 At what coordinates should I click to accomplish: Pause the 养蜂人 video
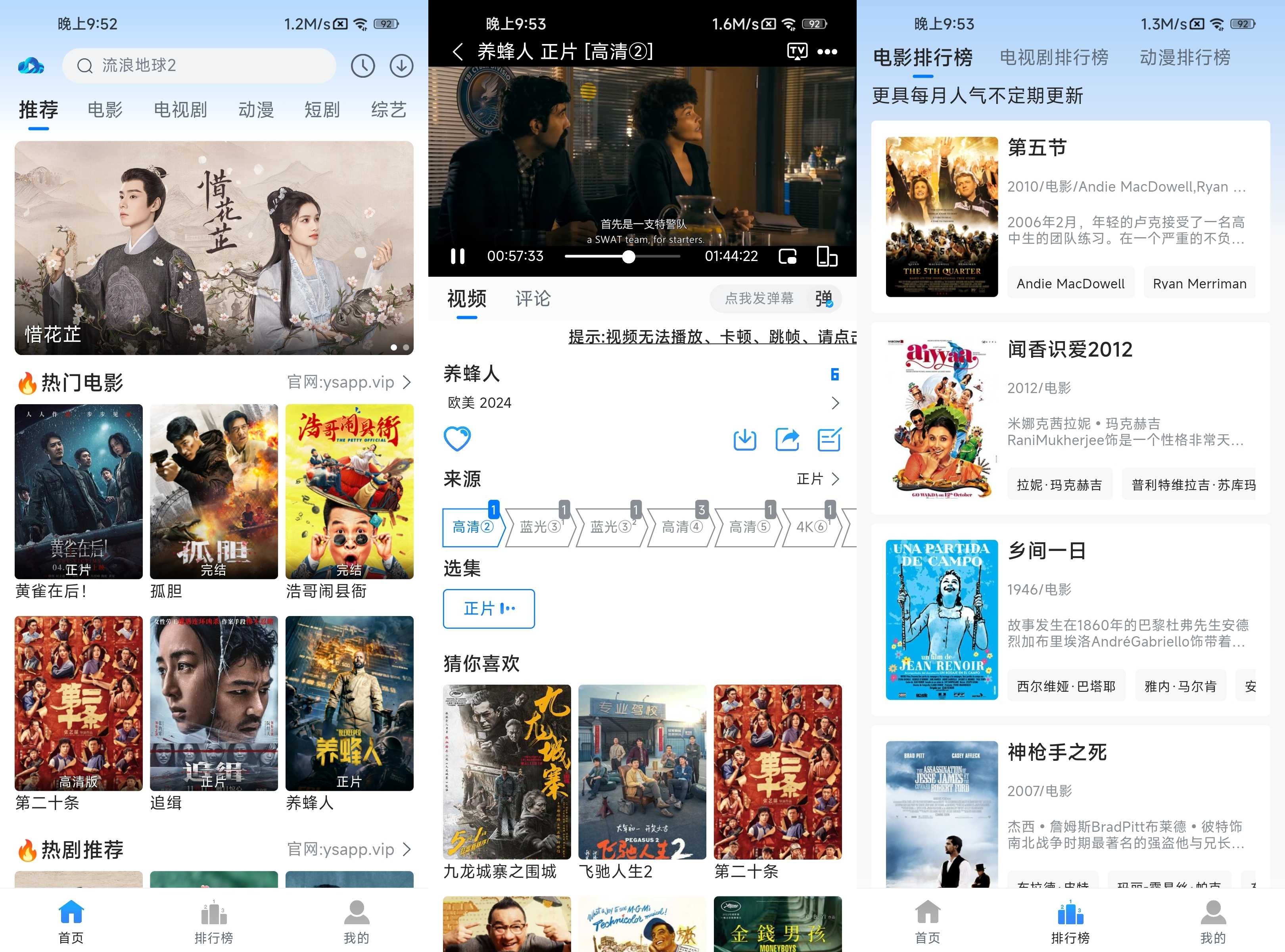pos(458,256)
